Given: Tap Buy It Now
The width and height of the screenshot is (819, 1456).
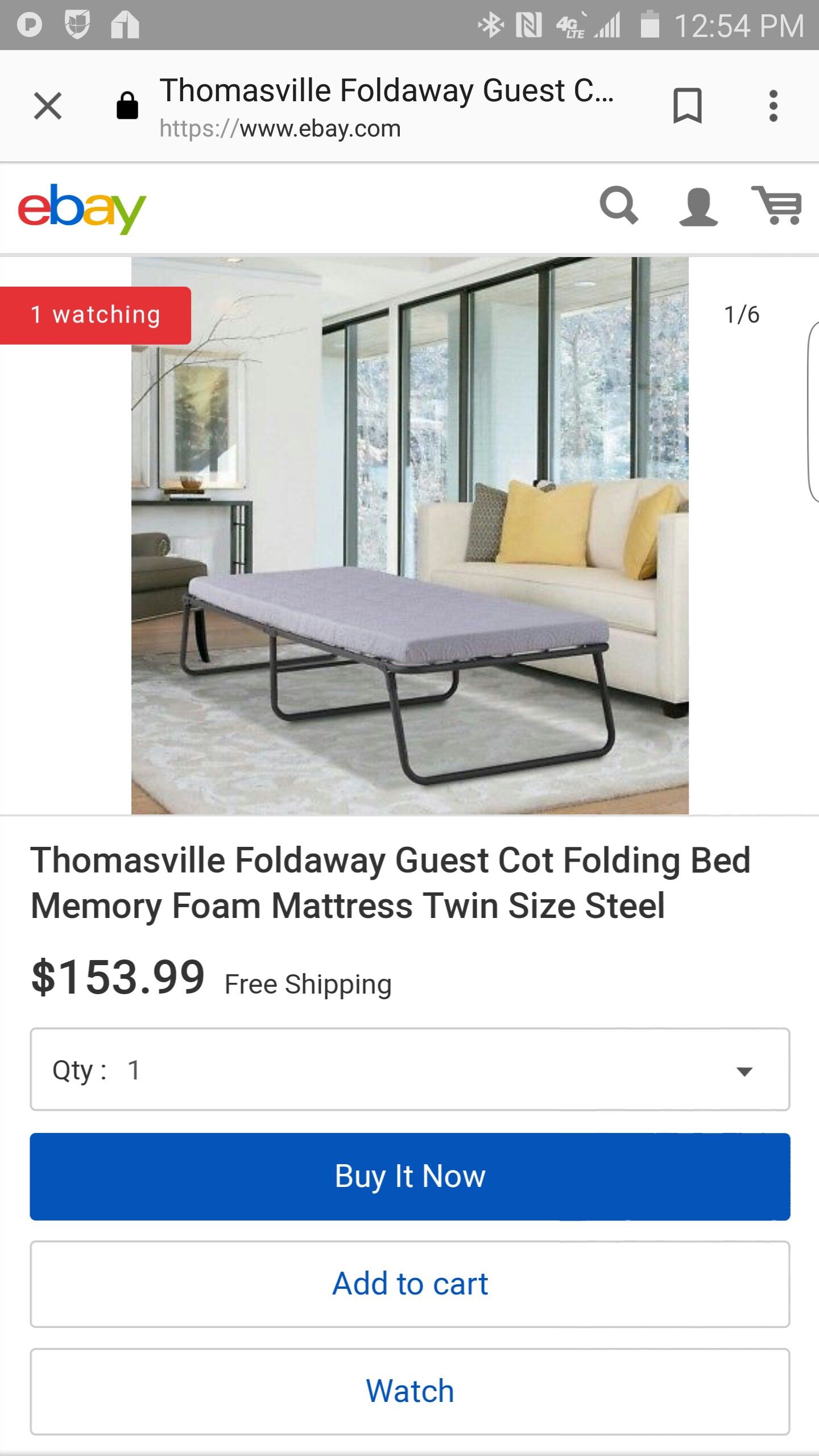Looking at the screenshot, I should point(409,1177).
